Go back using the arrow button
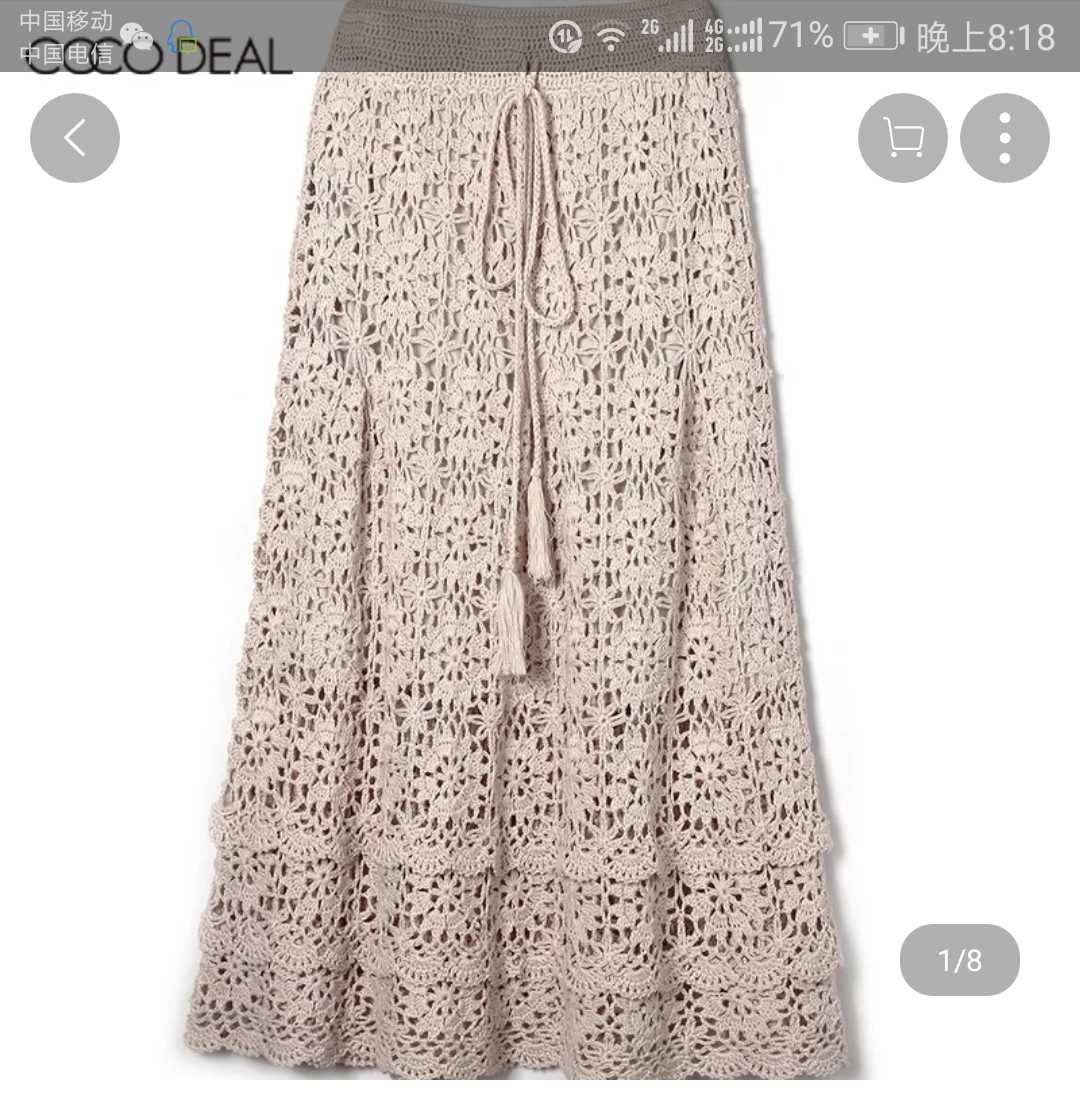Viewport: 1080px width, 1109px height. tap(75, 138)
